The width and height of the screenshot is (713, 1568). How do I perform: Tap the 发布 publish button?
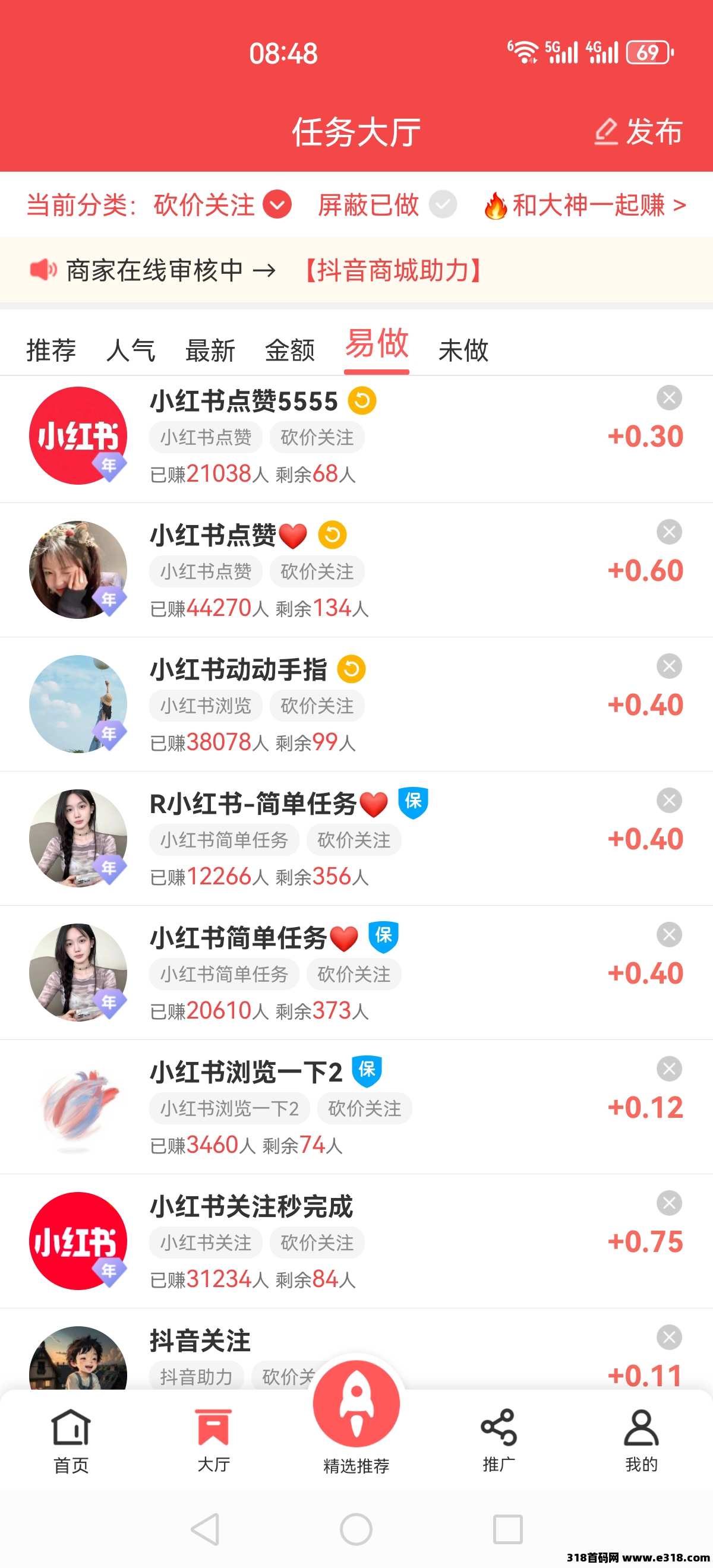[x=639, y=131]
